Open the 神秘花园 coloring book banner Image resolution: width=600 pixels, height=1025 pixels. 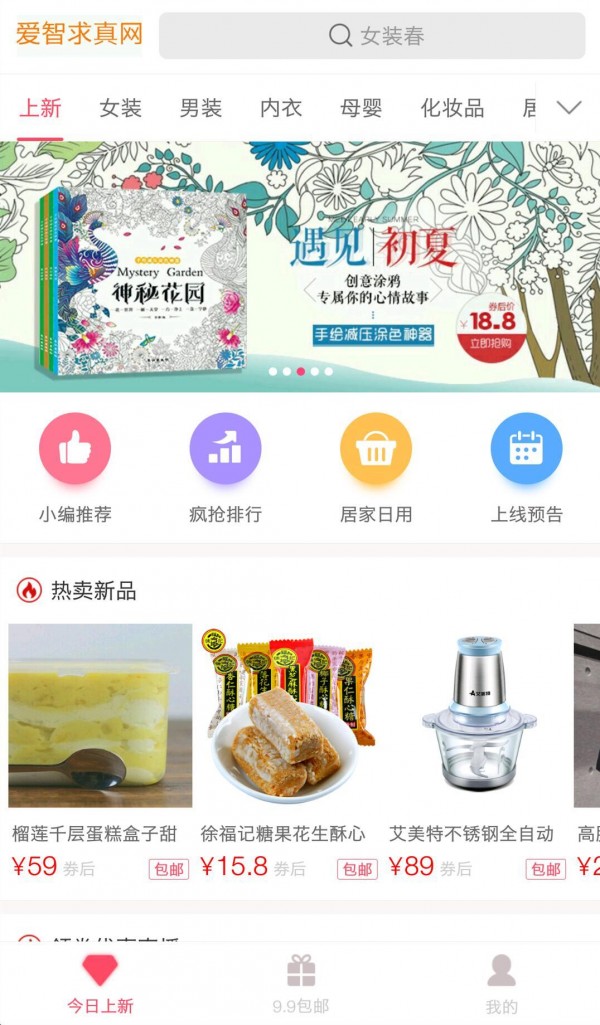point(300,265)
